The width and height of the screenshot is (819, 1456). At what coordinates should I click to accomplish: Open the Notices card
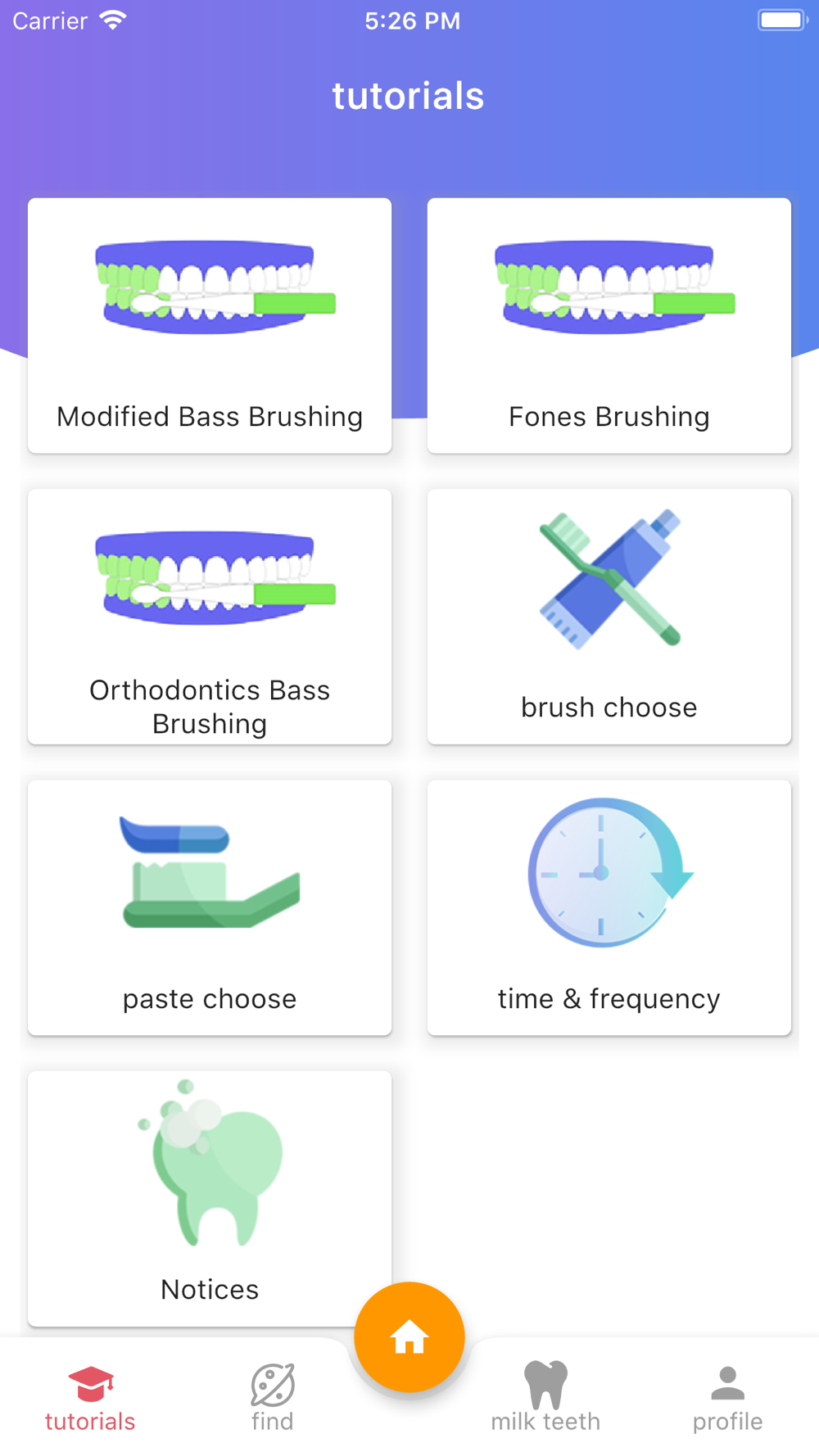click(210, 1198)
